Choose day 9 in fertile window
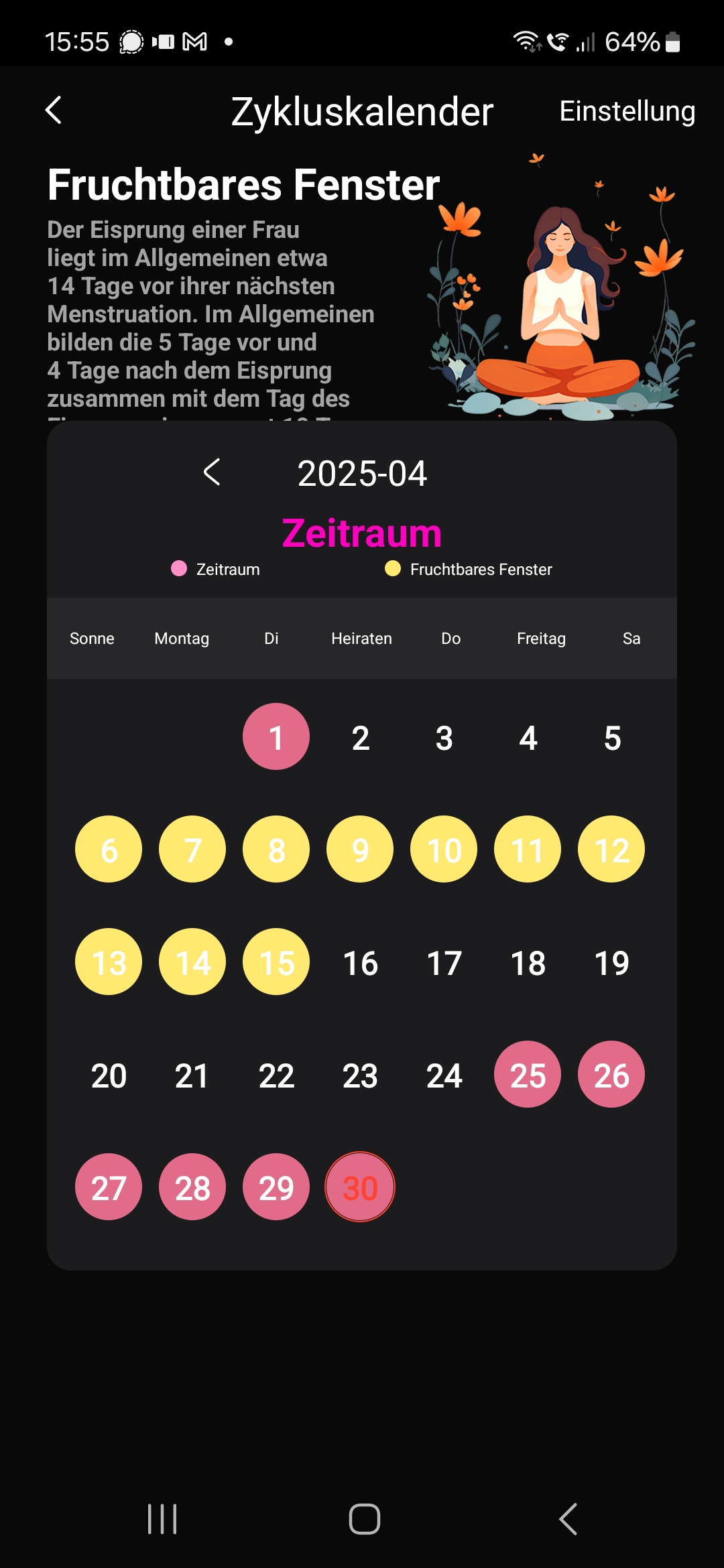 (360, 849)
